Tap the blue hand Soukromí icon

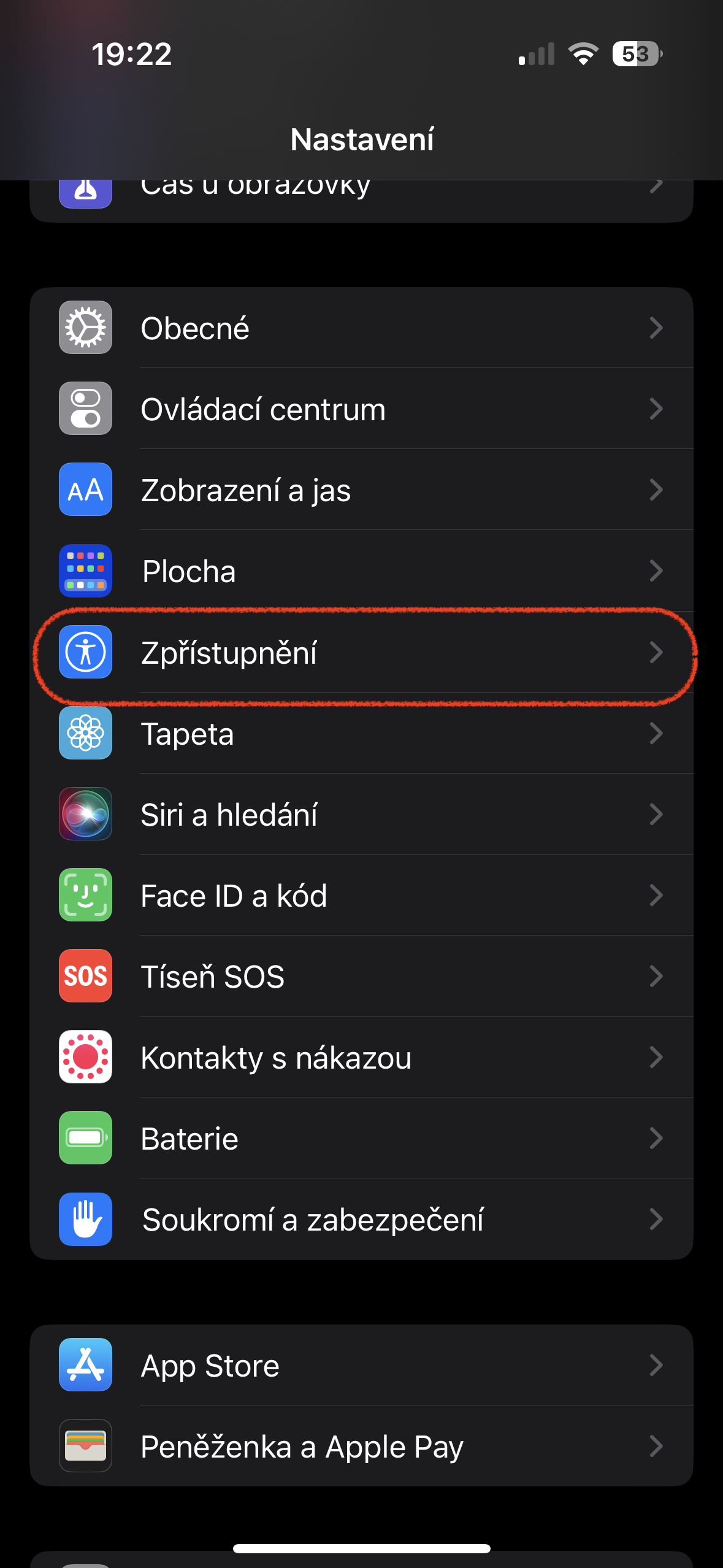click(85, 1220)
